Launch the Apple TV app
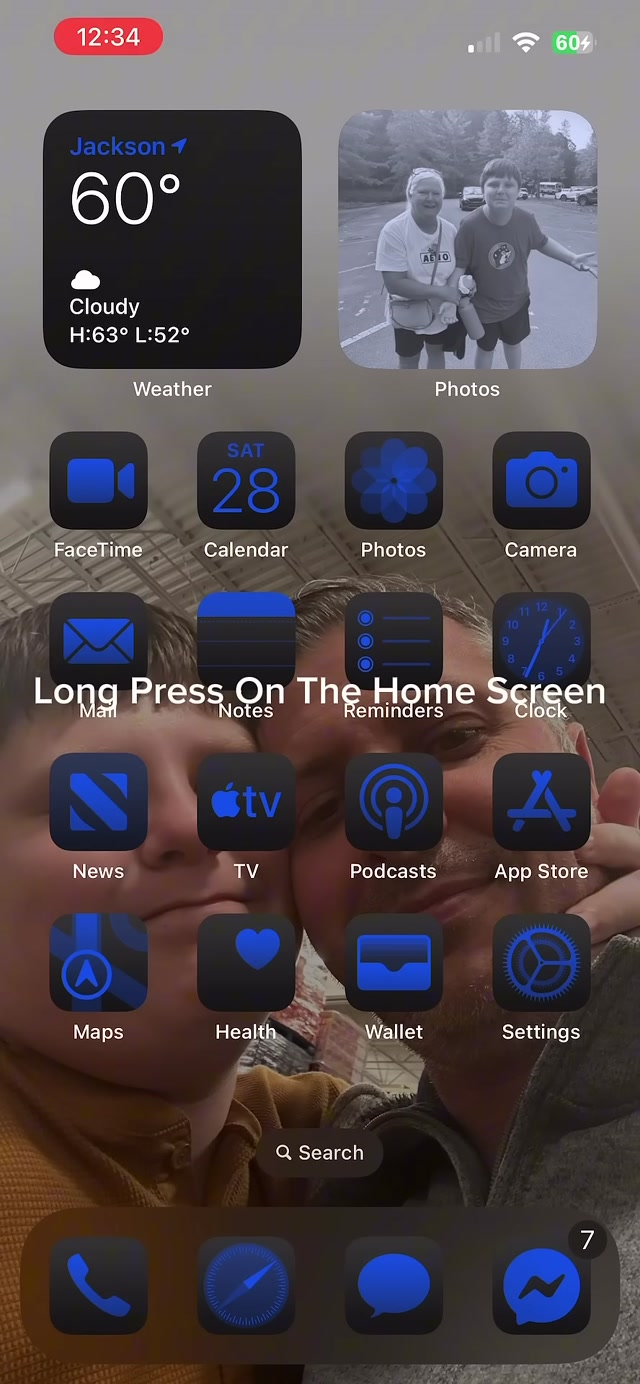This screenshot has width=640, height=1384. (x=246, y=802)
